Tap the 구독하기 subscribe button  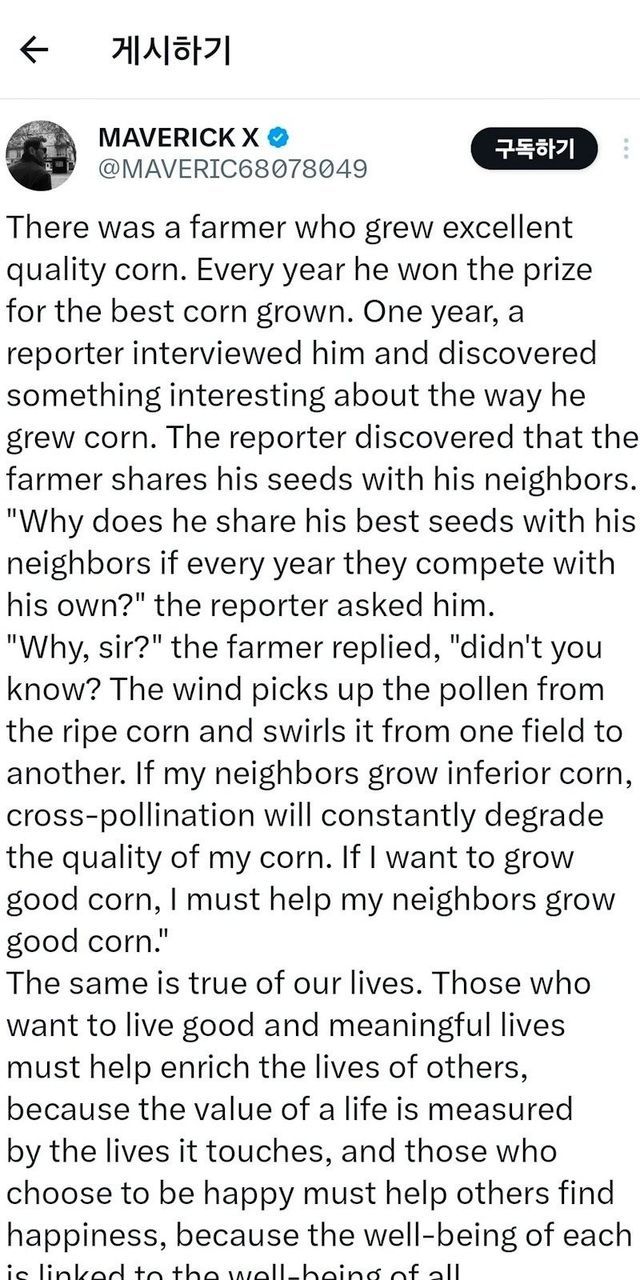[534, 151]
